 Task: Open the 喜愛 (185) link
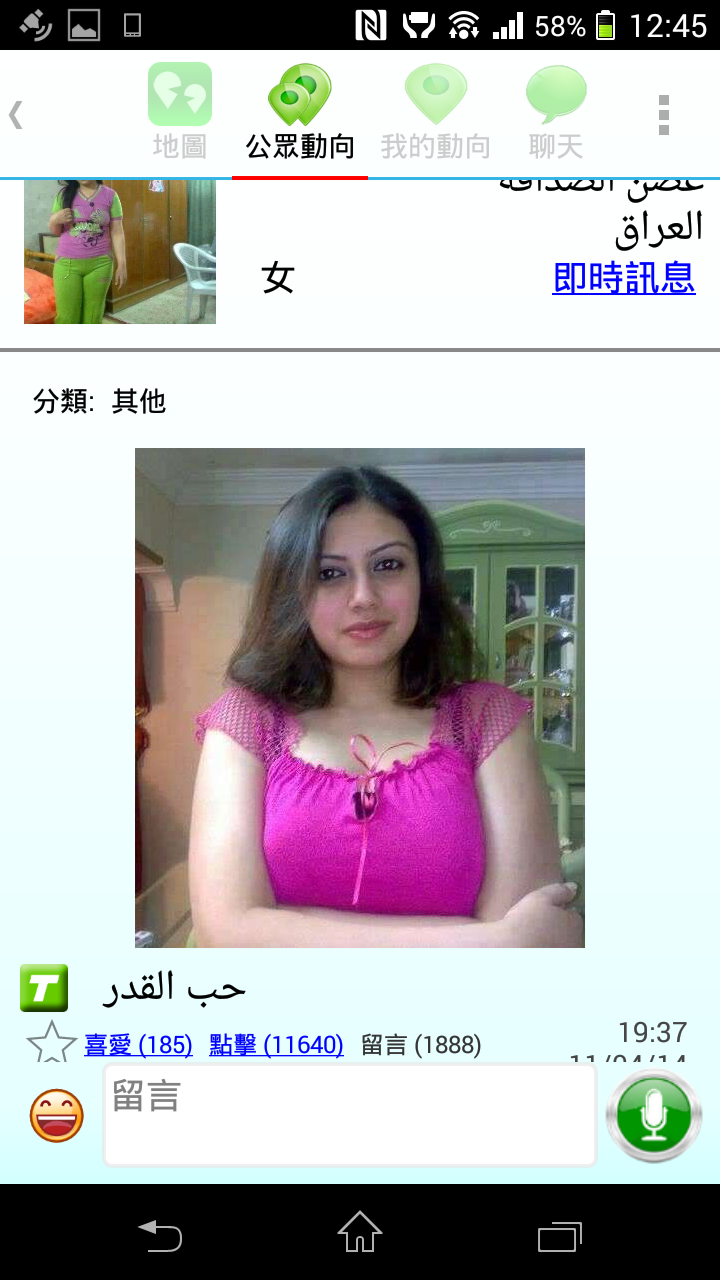(x=138, y=1045)
